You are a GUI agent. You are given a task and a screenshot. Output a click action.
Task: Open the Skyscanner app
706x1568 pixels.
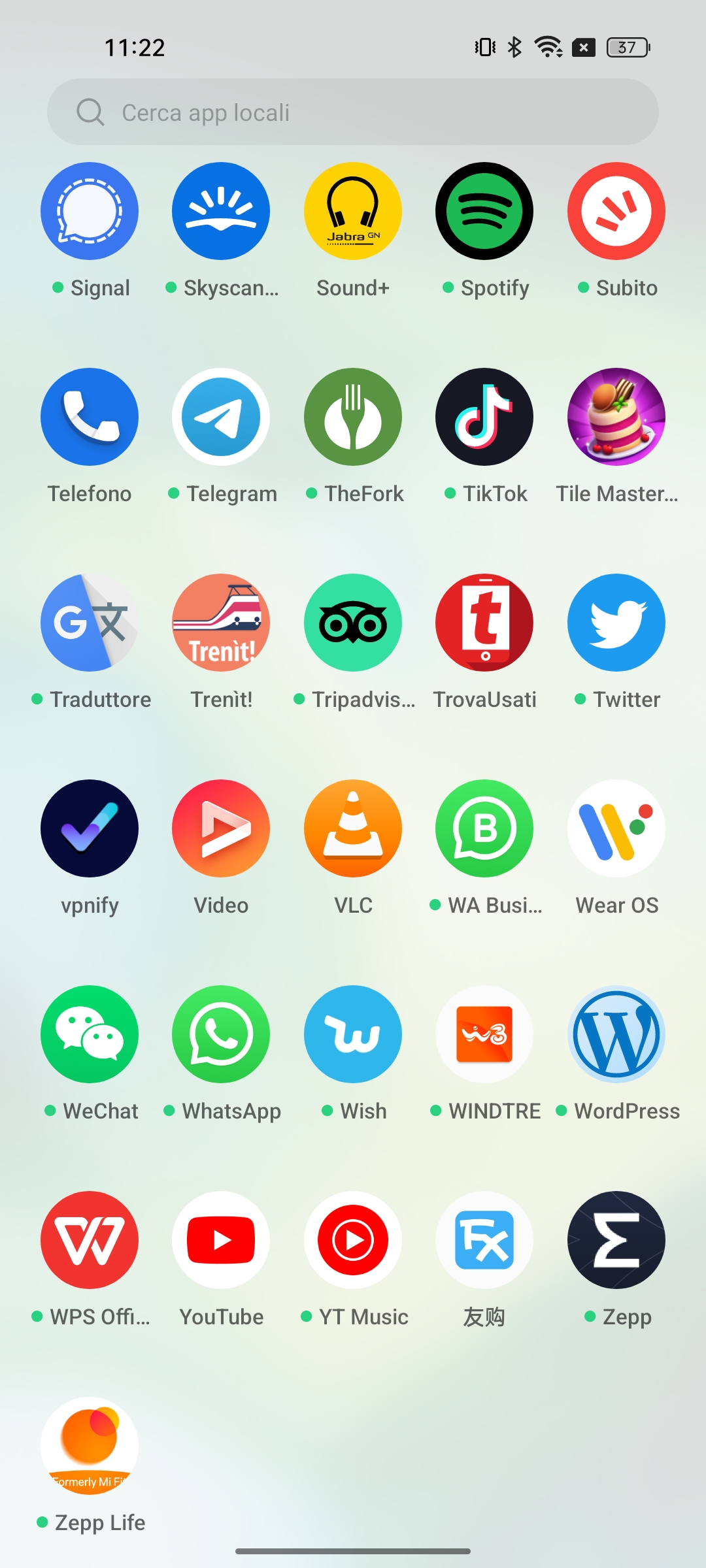point(221,211)
